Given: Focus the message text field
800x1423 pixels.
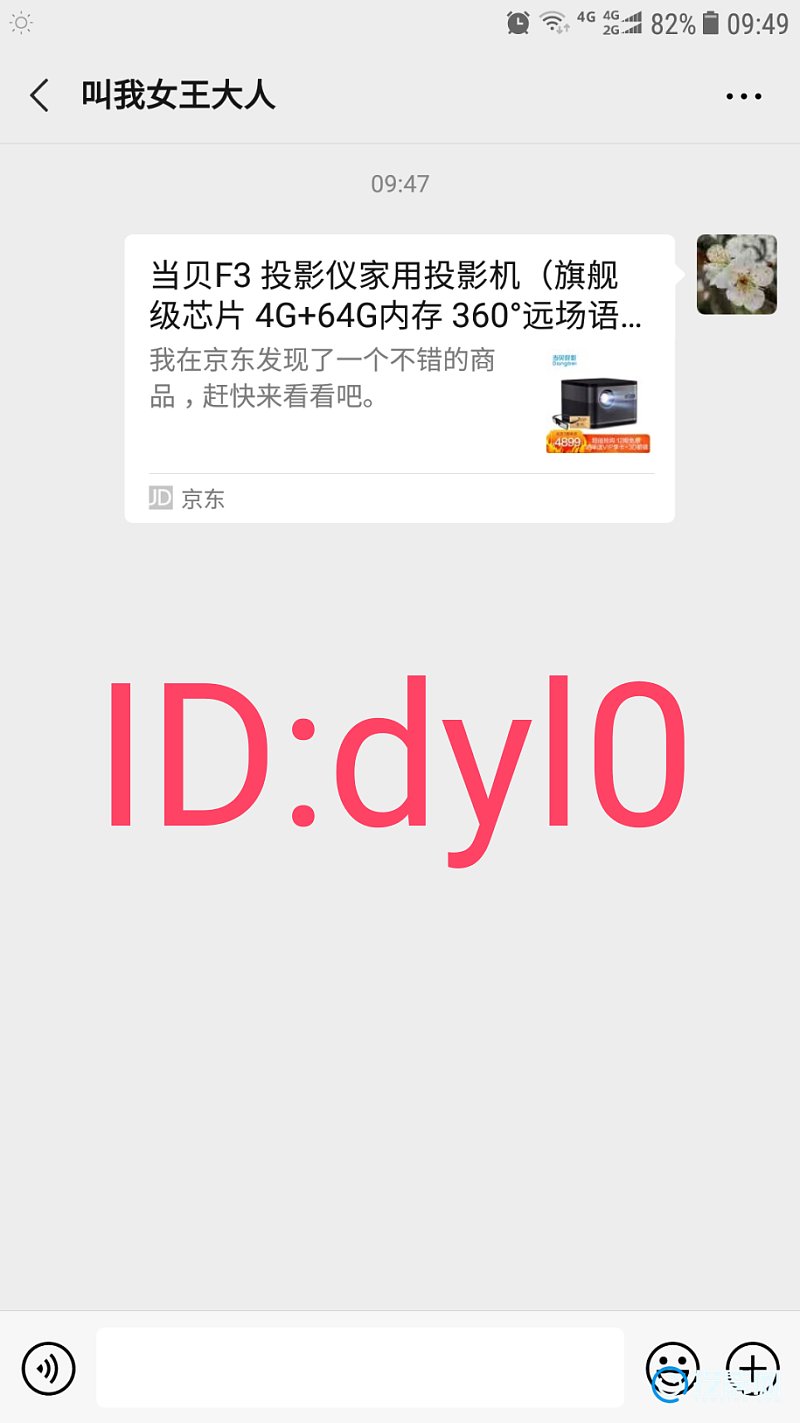Looking at the screenshot, I should (x=360, y=1367).
